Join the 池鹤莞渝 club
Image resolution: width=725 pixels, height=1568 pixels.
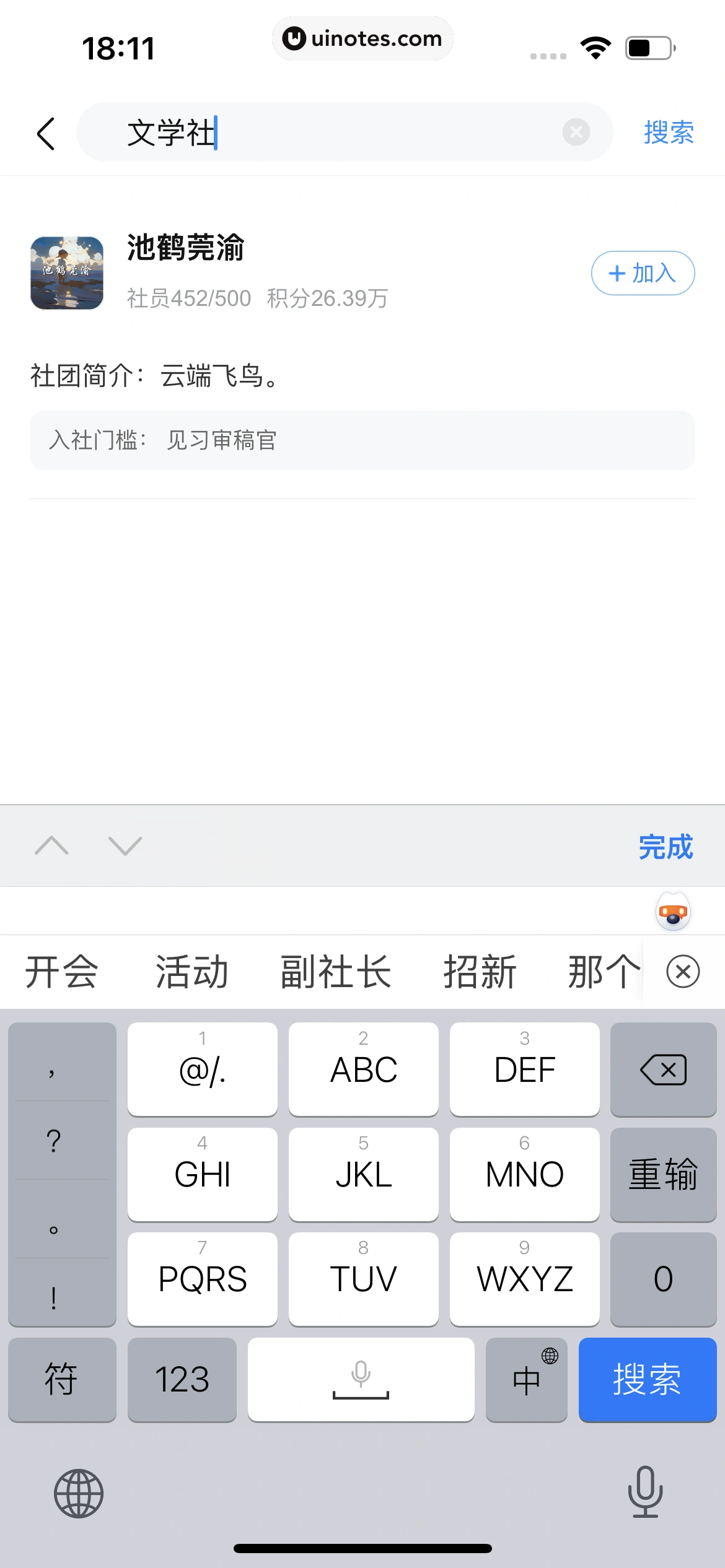pos(642,273)
